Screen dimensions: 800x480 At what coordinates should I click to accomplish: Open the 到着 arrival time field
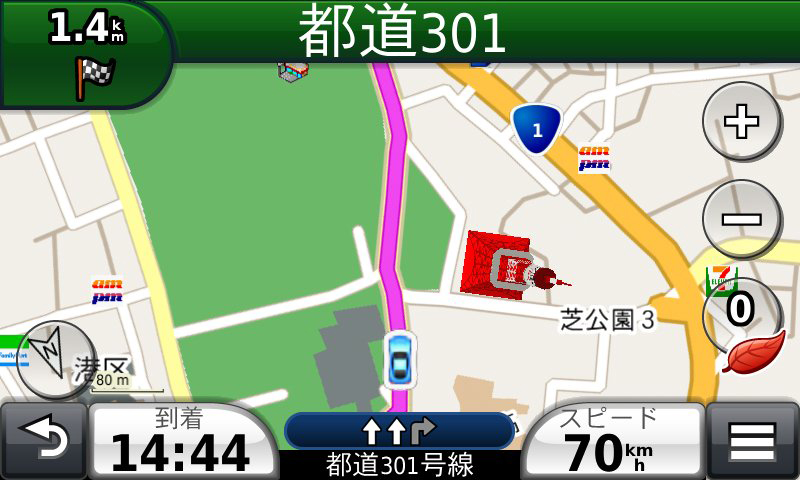click(x=183, y=441)
